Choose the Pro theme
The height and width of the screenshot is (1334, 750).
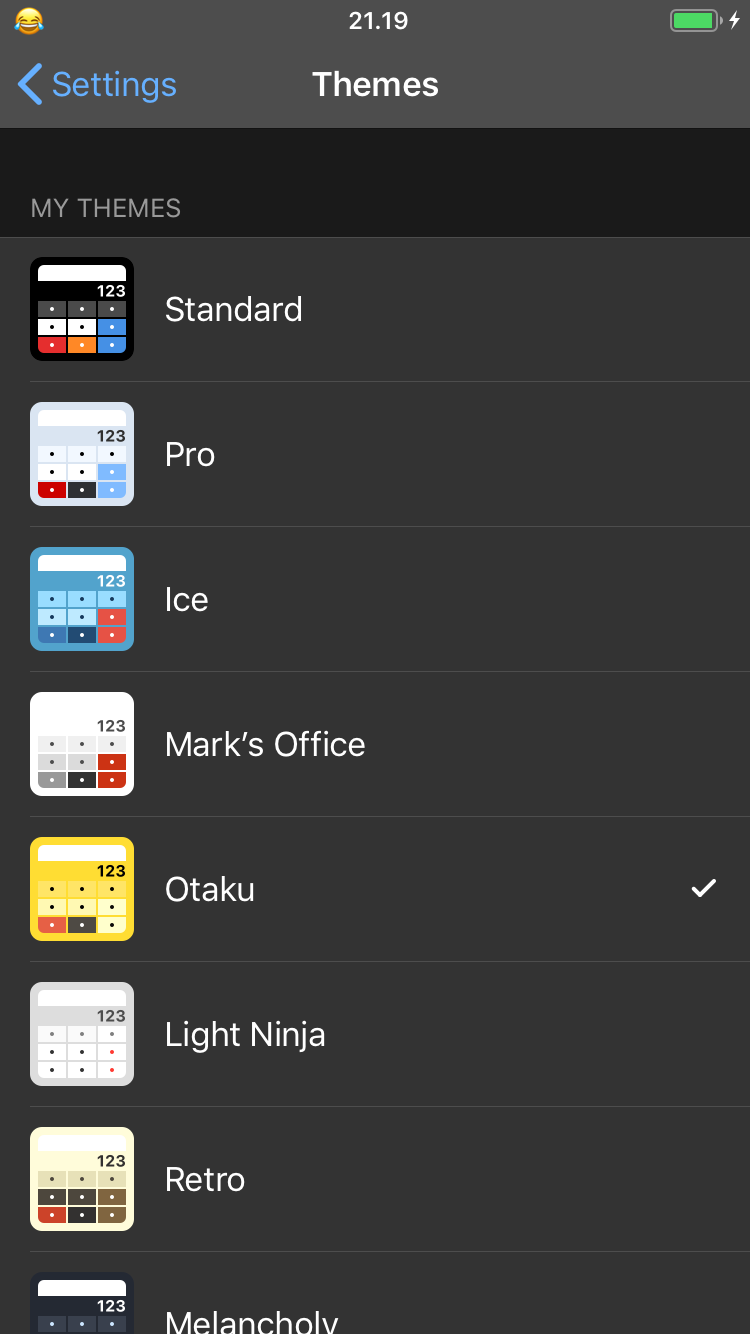pos(375,455)
